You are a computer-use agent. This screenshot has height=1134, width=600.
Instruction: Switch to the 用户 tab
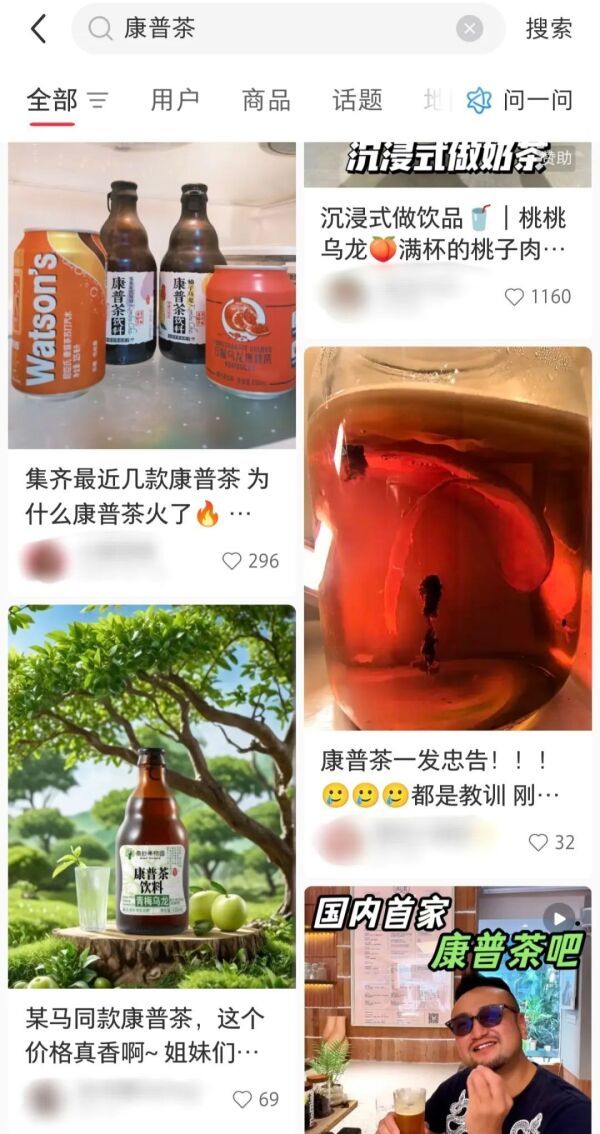pos(175,100)
